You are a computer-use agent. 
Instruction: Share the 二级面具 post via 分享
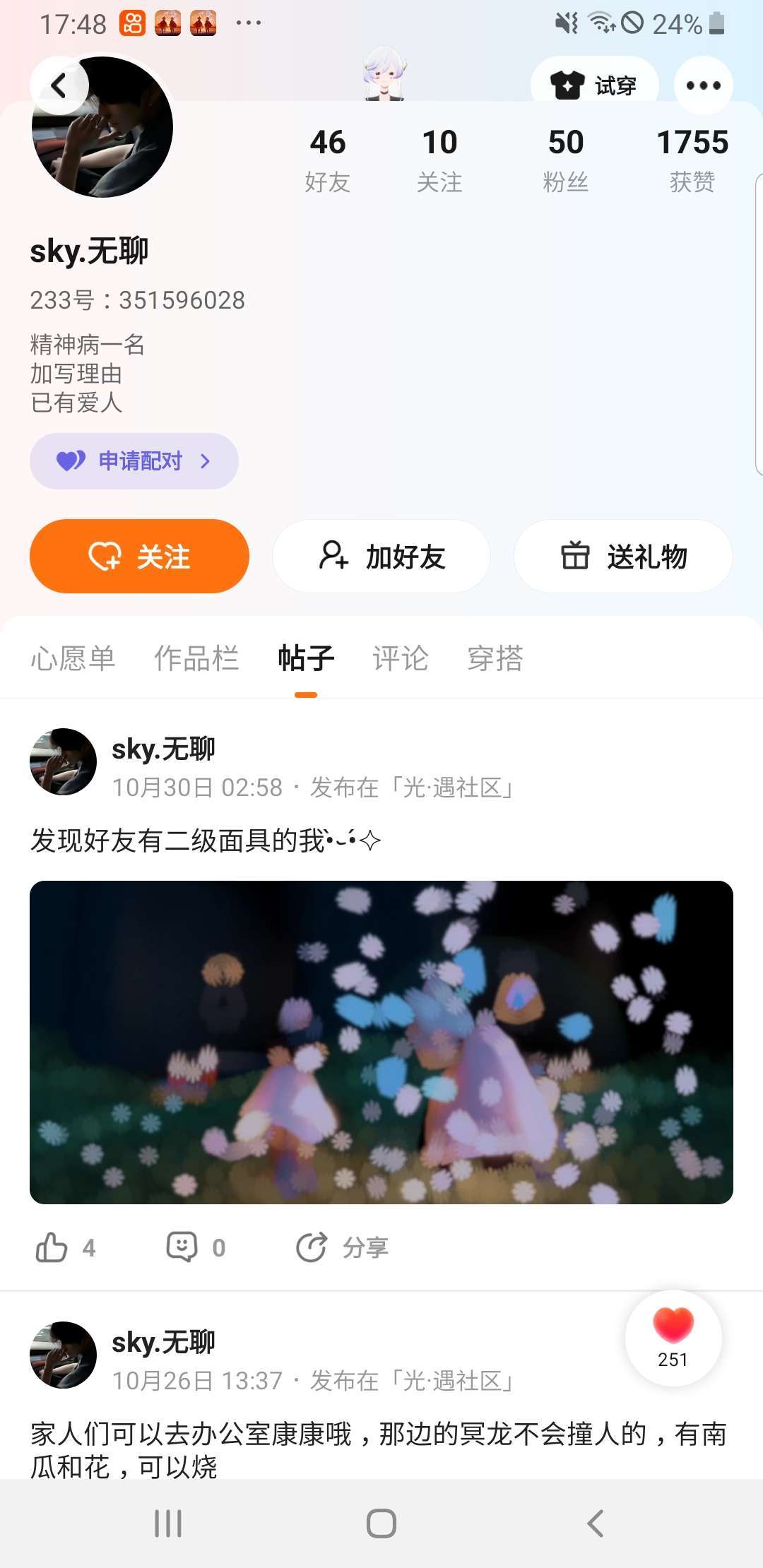[x=342, y=1247]
